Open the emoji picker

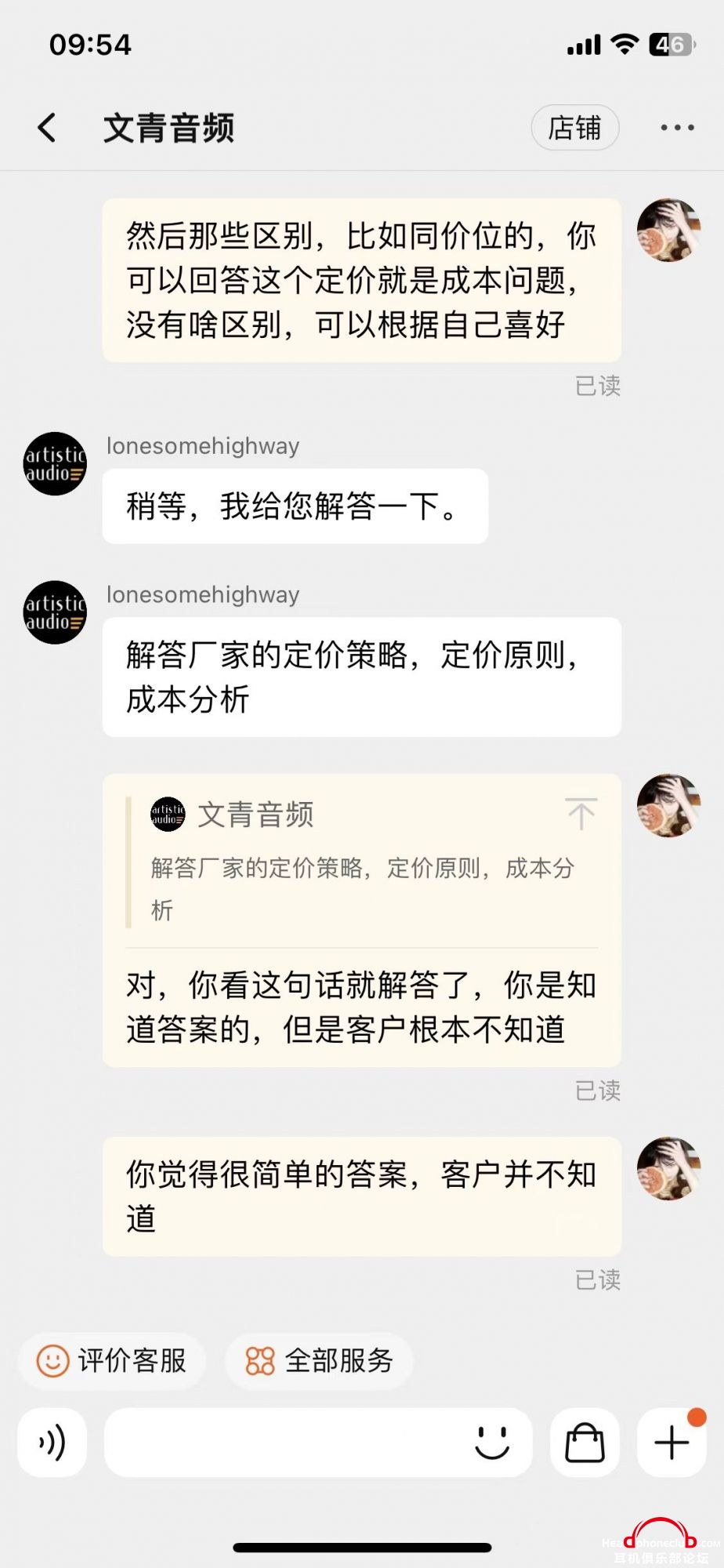(x=492, y=1443)
